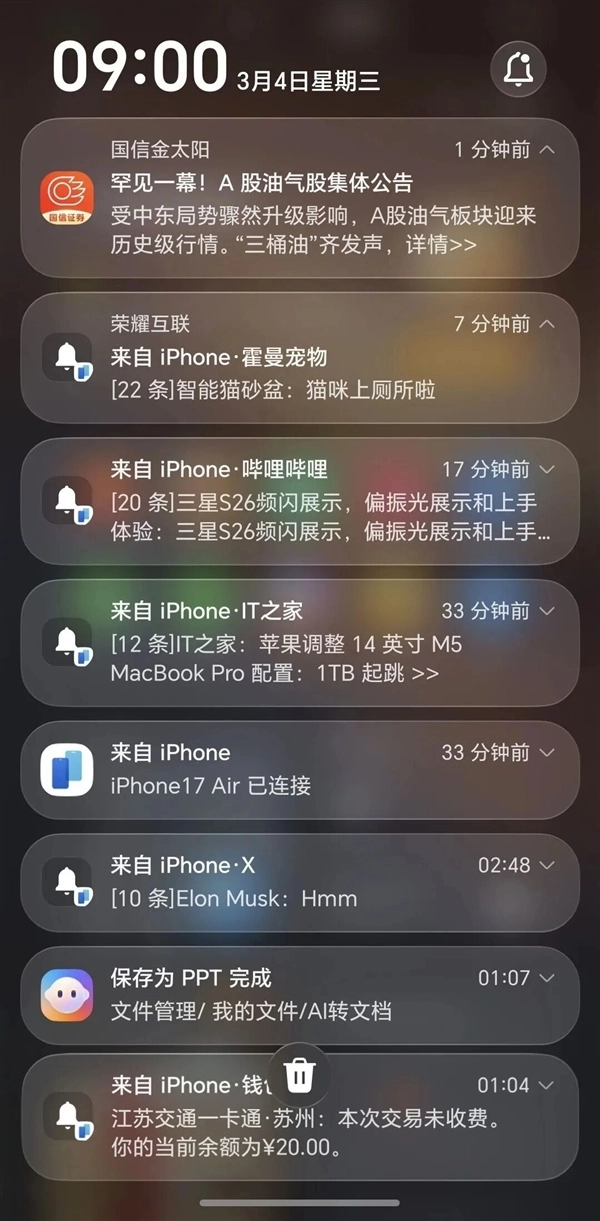Expand the X notification chevron

point(547,866)
